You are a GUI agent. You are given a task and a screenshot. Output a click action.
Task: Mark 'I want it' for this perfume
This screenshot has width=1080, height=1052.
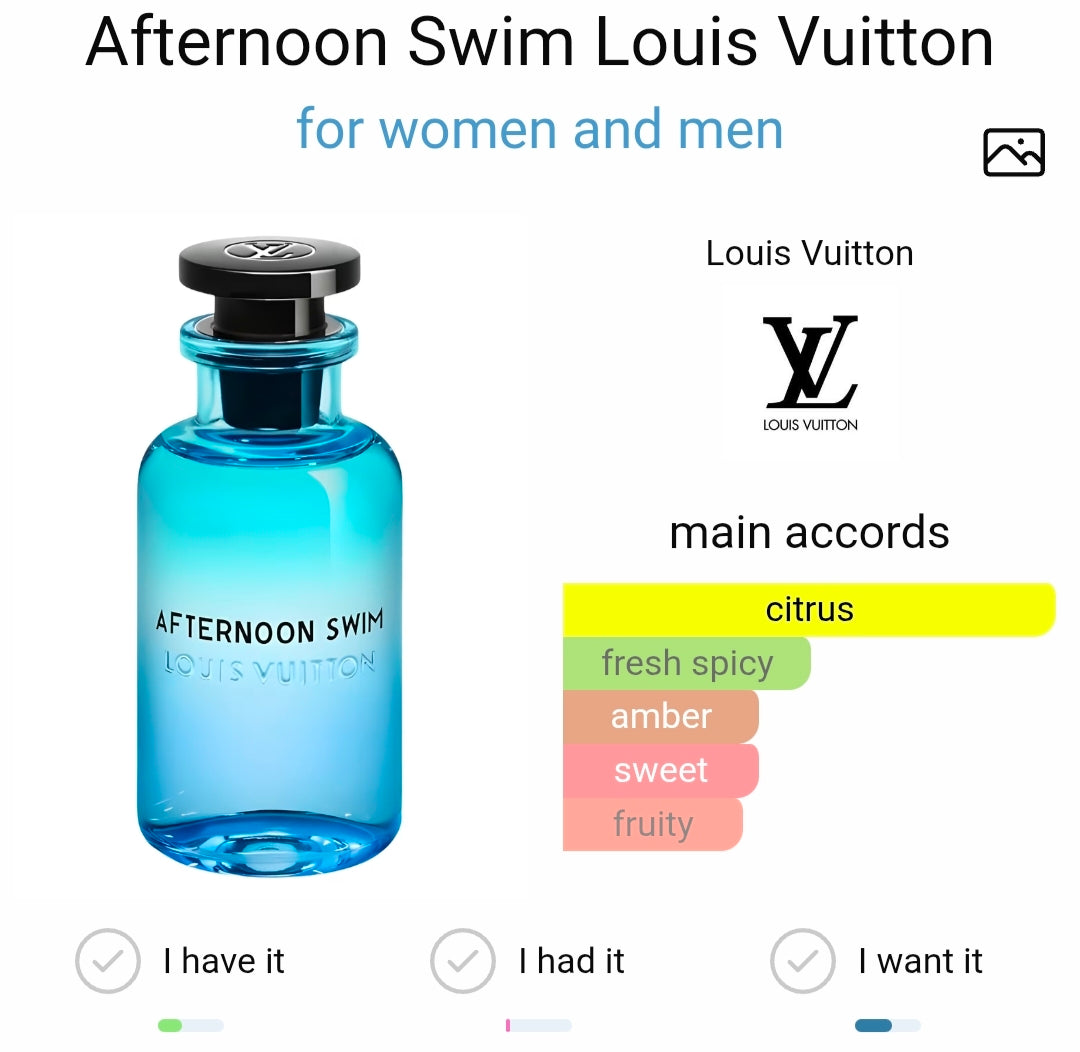tap(802, 961)
